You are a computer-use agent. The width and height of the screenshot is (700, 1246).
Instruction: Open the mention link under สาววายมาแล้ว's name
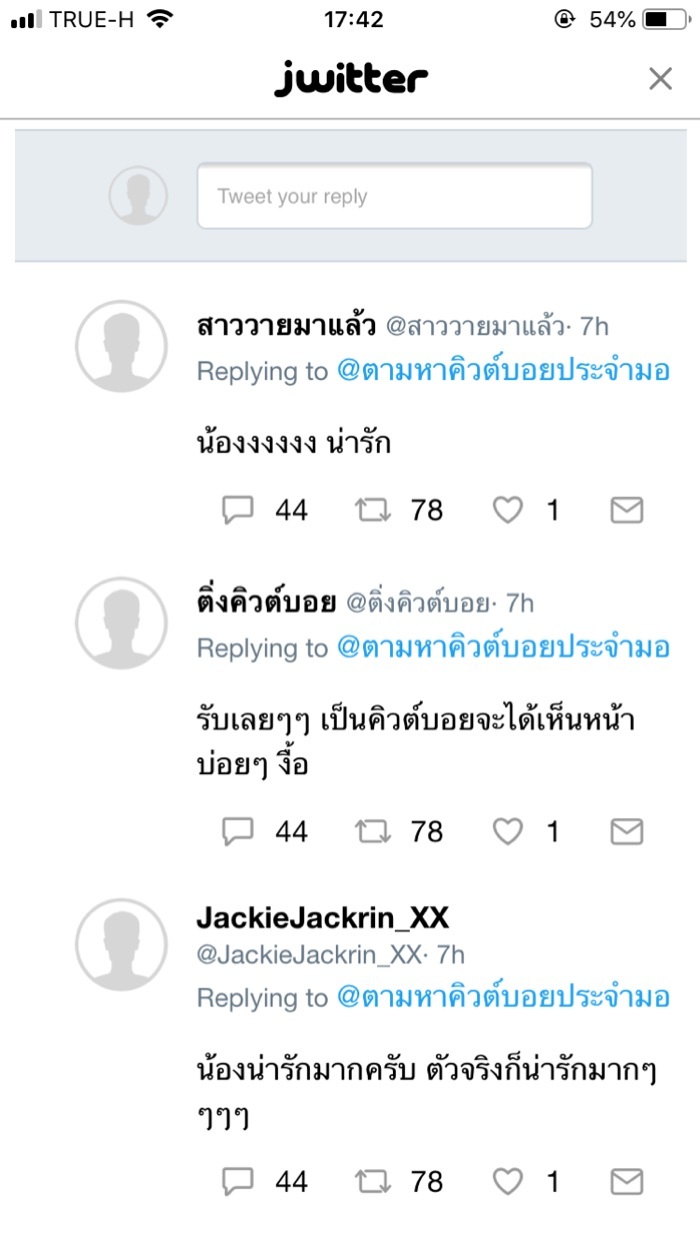(x=503, y=371)
